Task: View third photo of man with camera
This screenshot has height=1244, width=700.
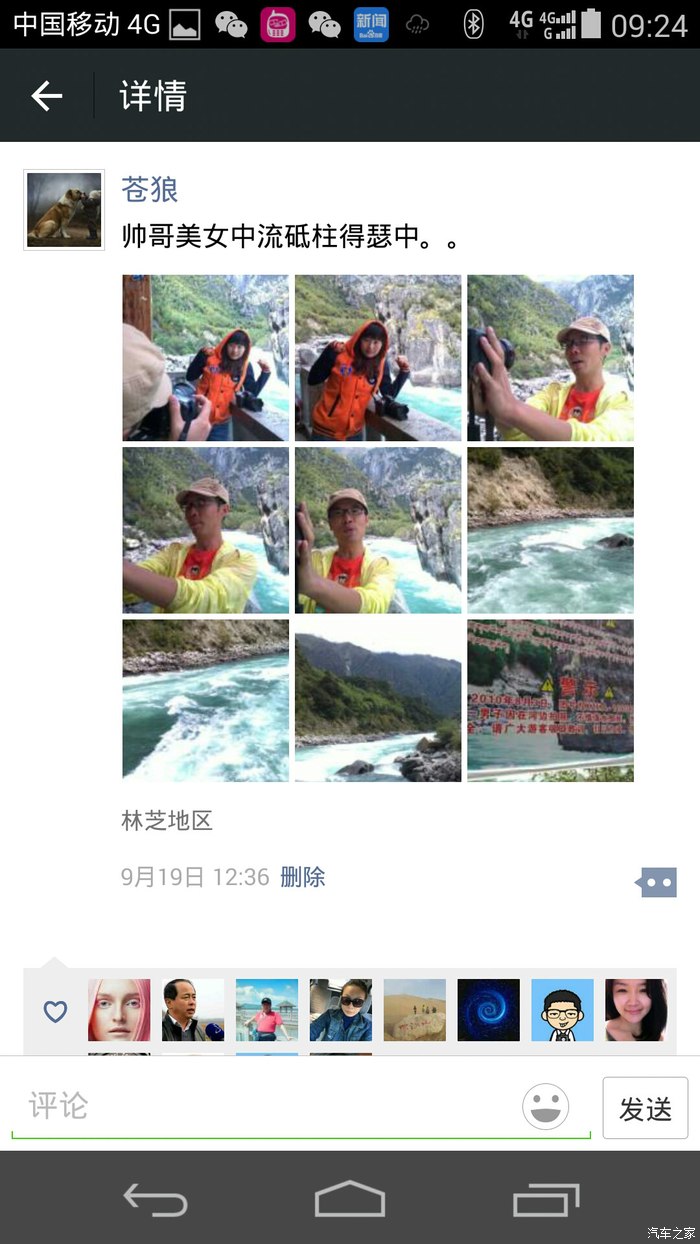Action: [550, 358]
